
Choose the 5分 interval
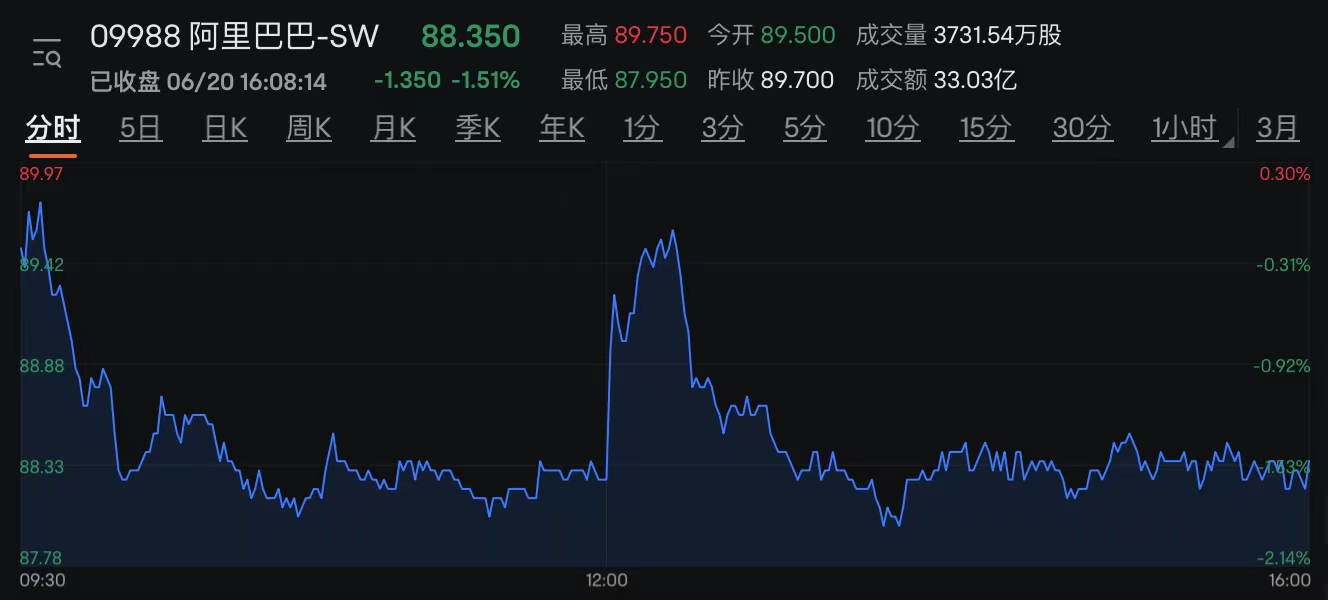[805, 128]
